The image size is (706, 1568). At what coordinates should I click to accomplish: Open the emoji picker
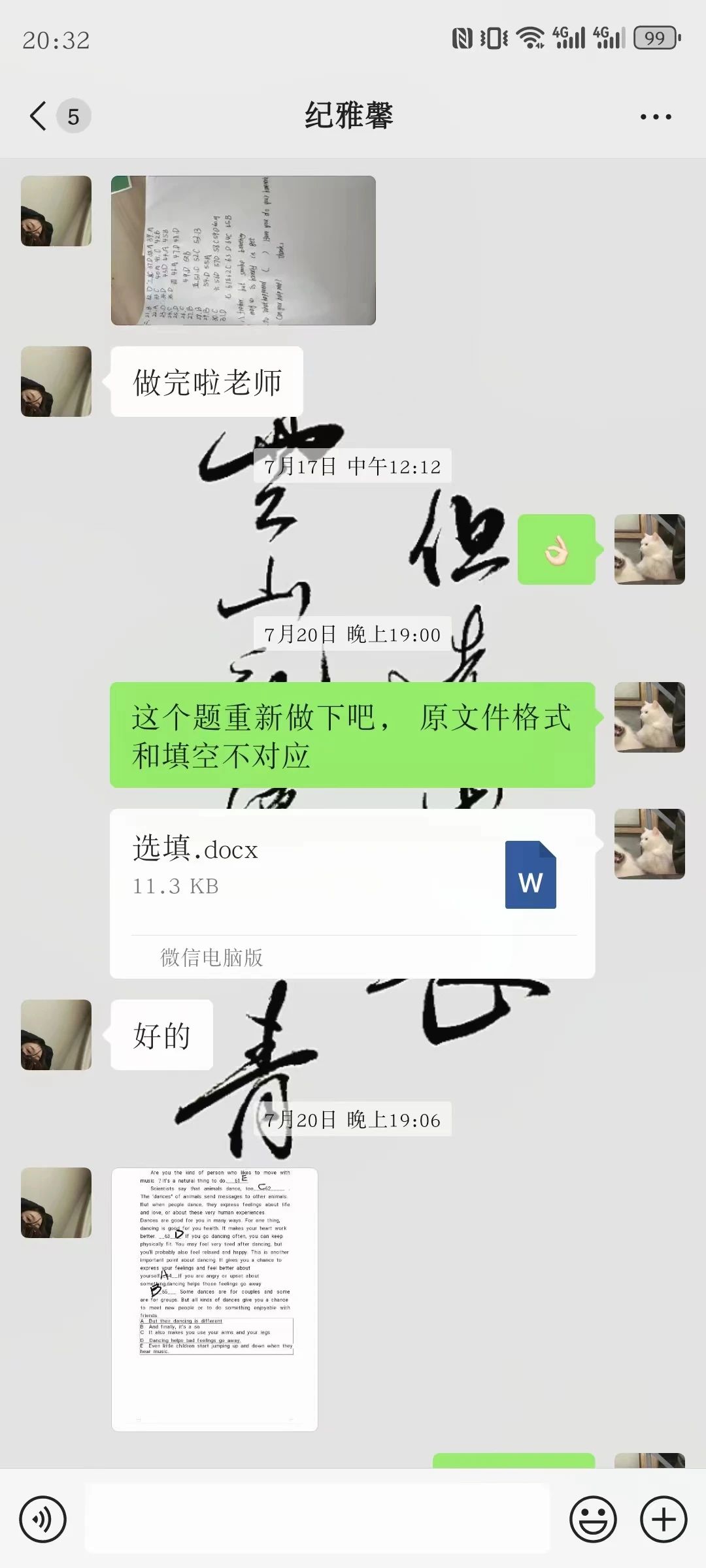[593, 1519]
